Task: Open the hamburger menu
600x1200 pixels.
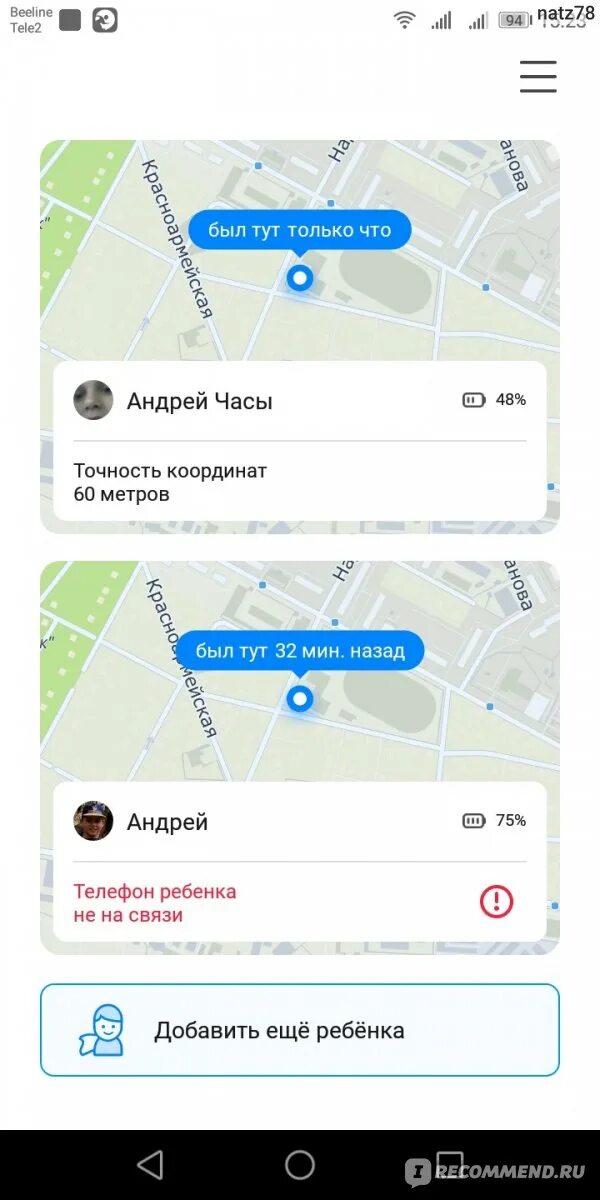Action: pos(537,77)
